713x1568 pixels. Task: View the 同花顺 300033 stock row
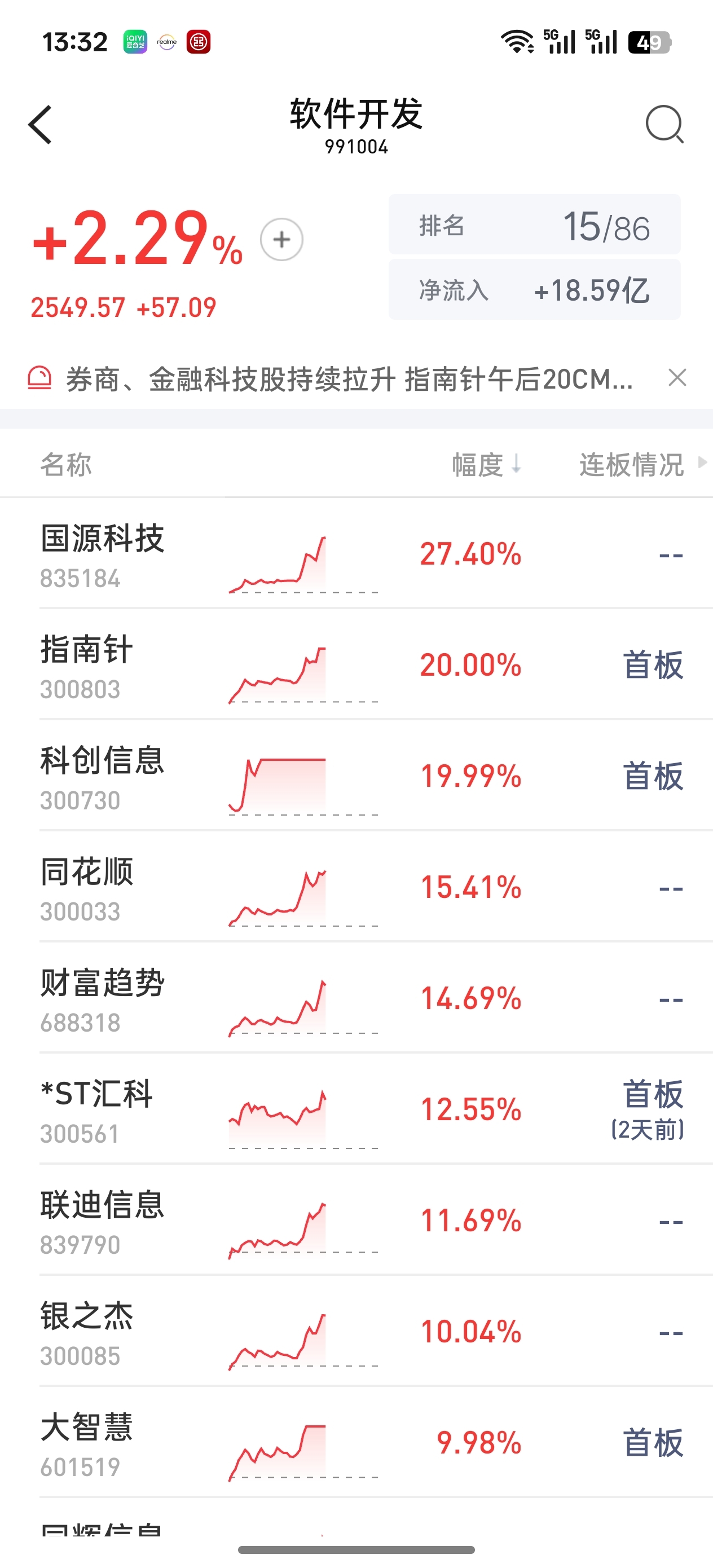pos(356,887)
